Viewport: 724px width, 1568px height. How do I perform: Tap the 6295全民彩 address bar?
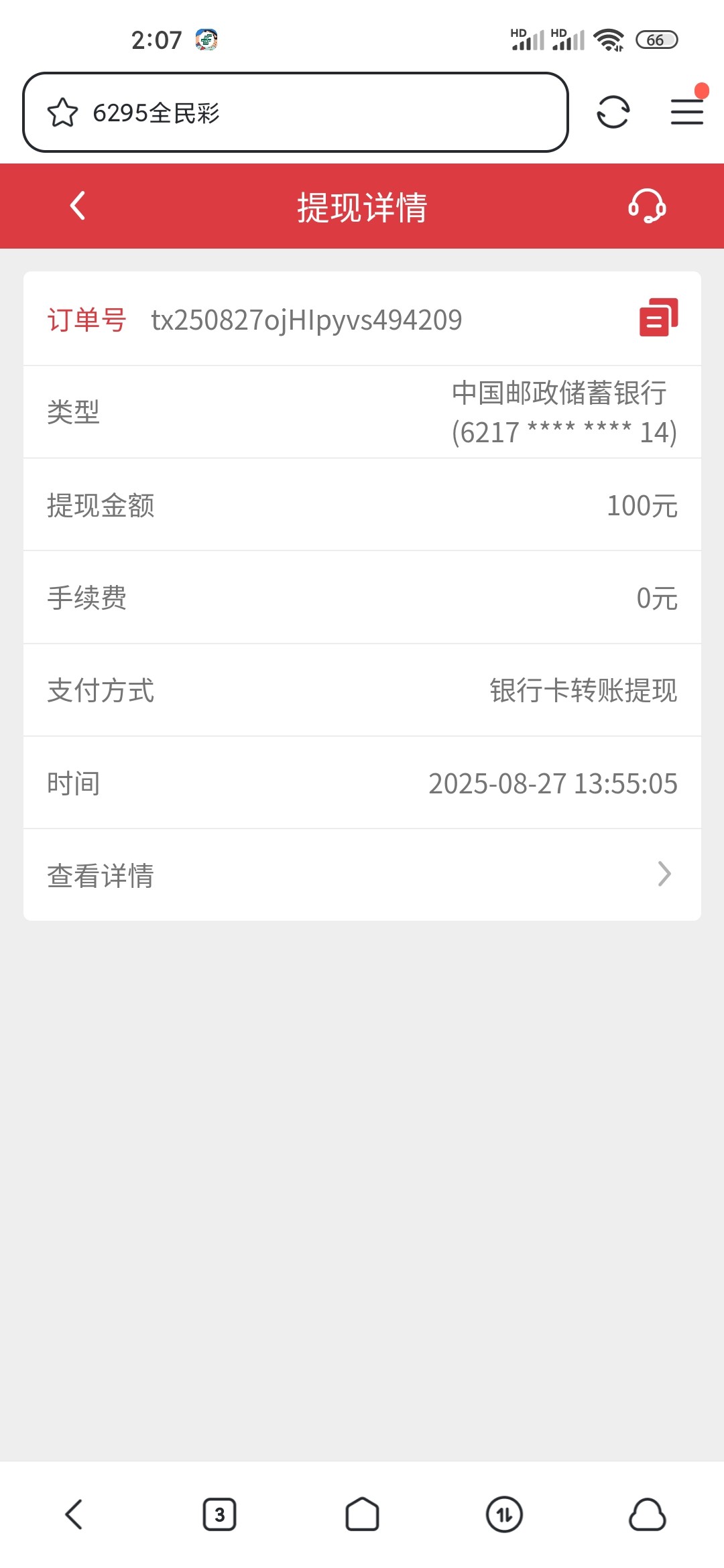tap(296, 113)
